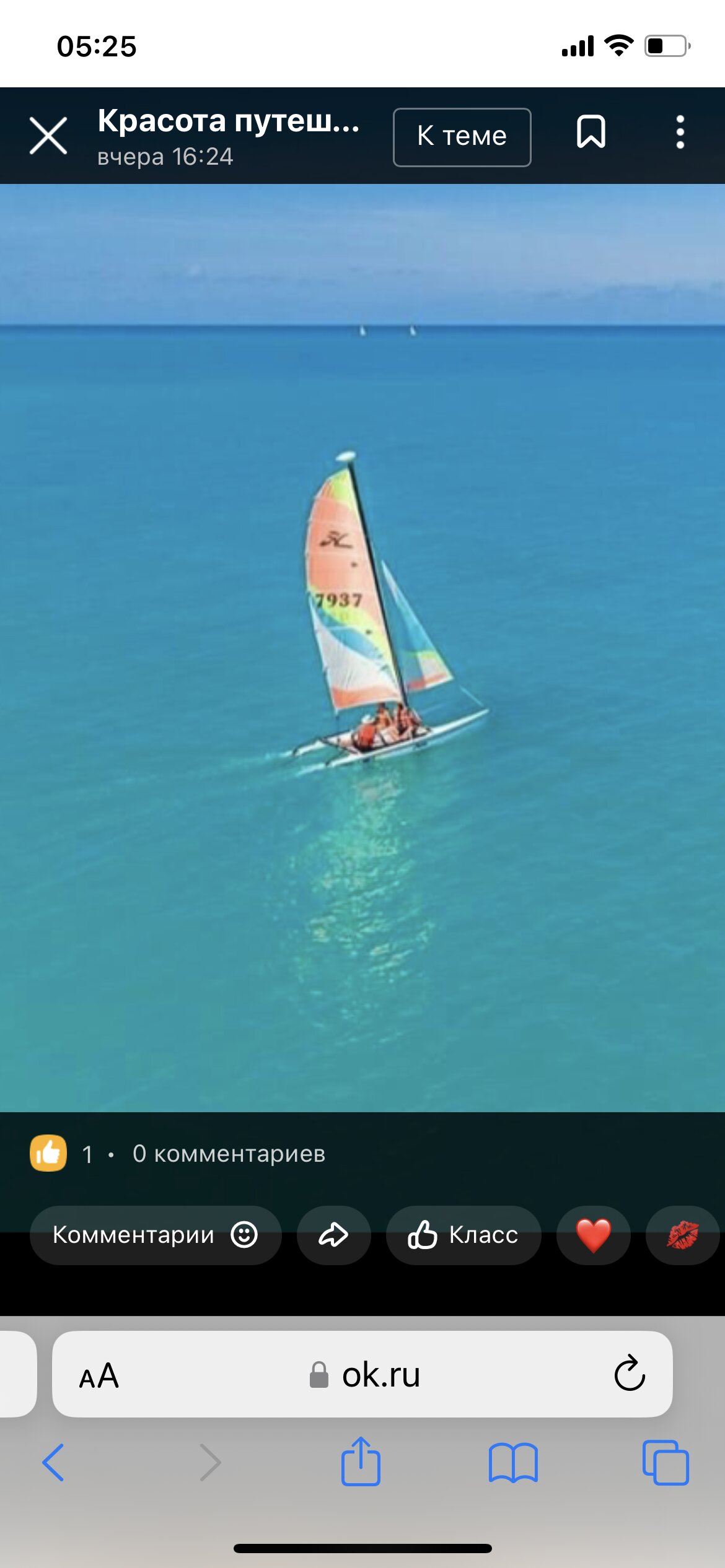Open the Safari share sheet
Image resolution: width=725 pixels, height=1568 pixels.
click(x=361, y=1462)
